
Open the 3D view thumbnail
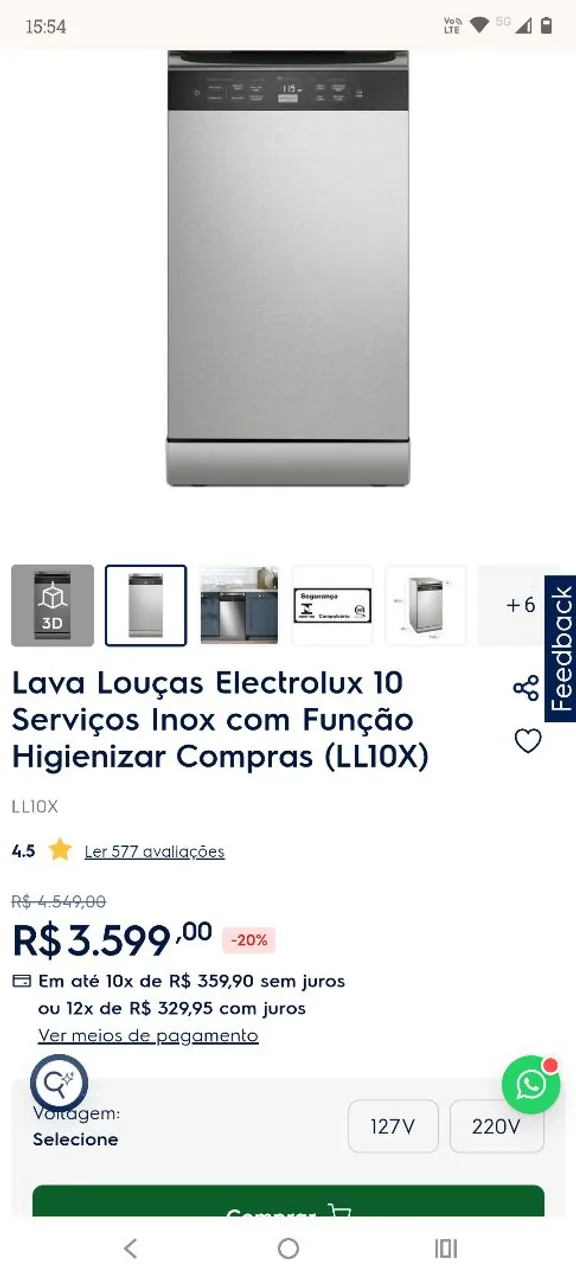[53, 606]
